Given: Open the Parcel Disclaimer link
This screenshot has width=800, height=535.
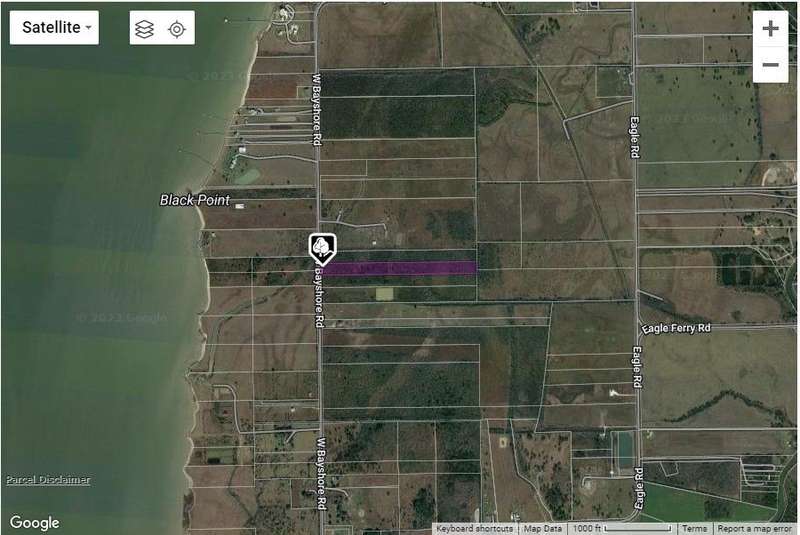Looking at the screenshot, I should coord(48,480).
